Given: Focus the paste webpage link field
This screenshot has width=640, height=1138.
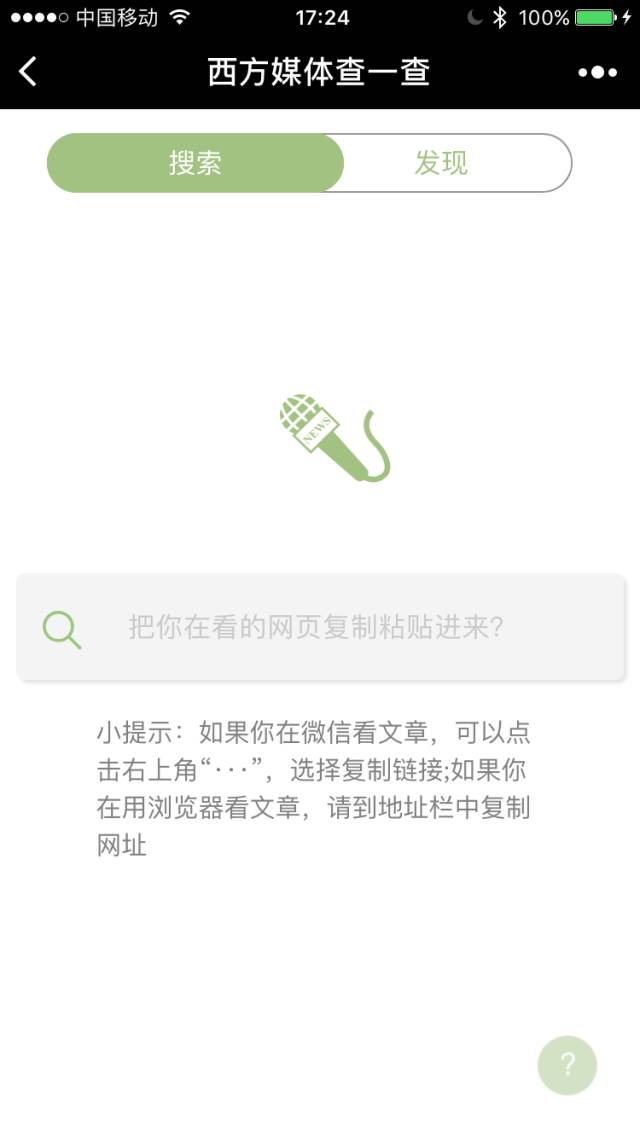Looking at the screenshot, I should 340,628.
